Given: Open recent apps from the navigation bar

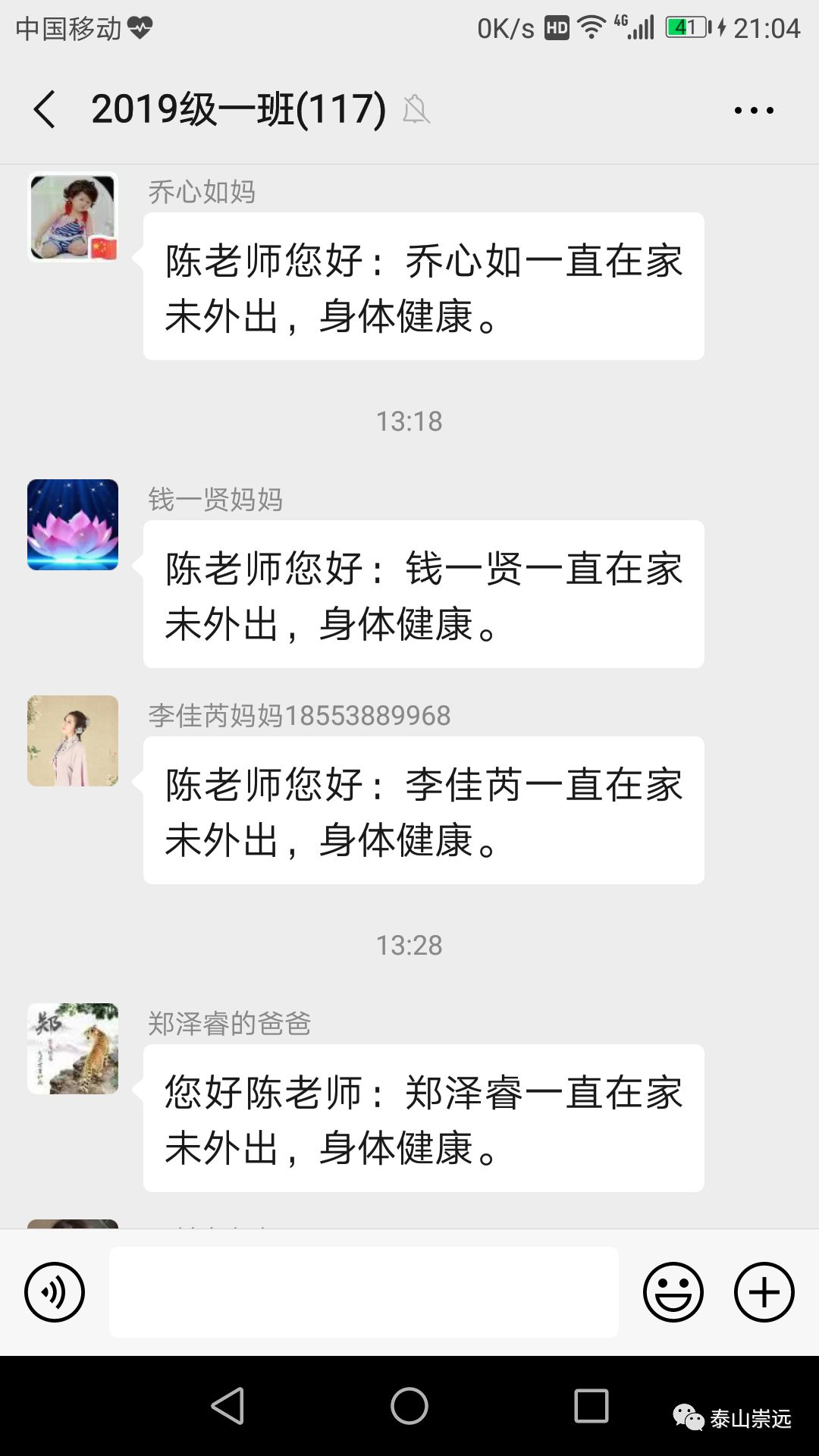Looking at the screenshot, I should click(x=591, y=1406).
